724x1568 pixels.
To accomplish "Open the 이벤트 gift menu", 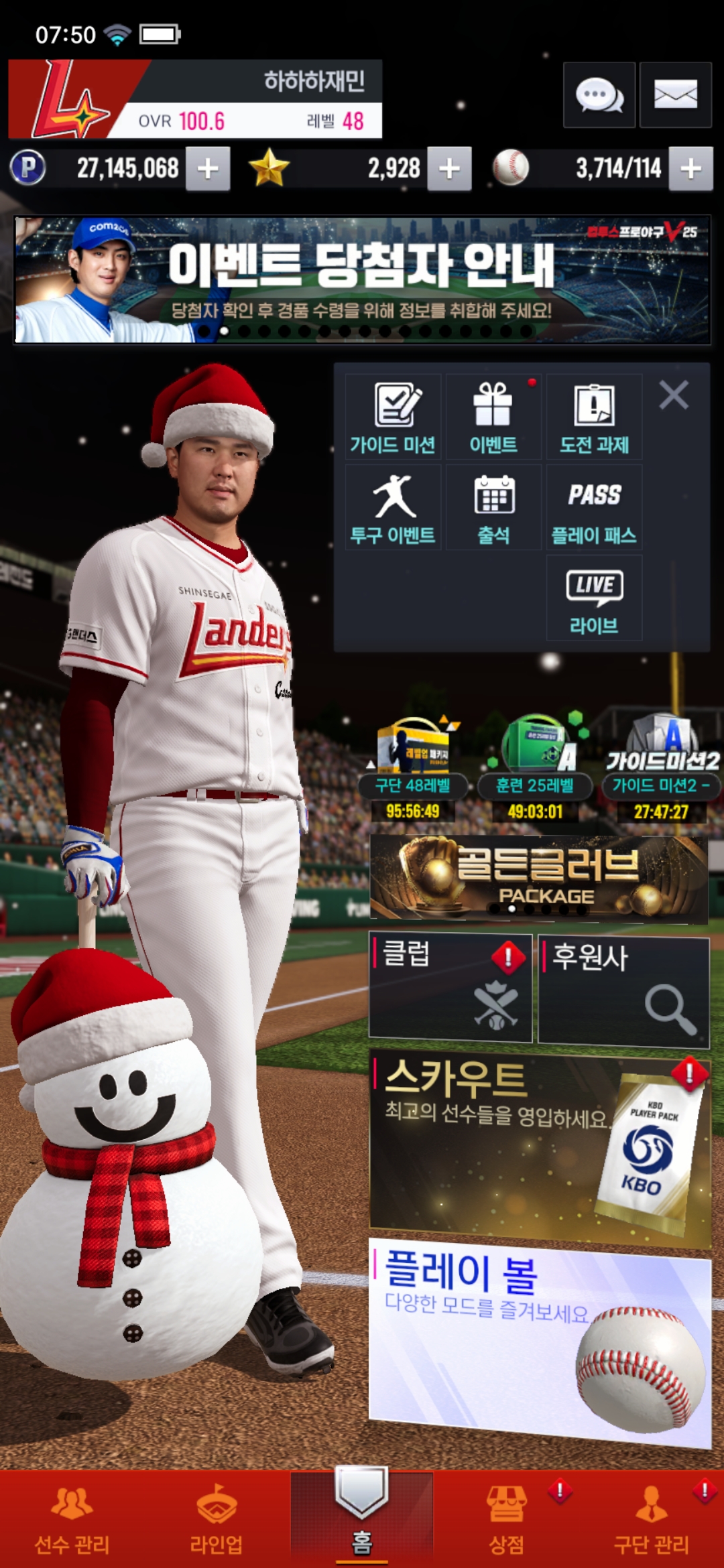I will point(493,417).
